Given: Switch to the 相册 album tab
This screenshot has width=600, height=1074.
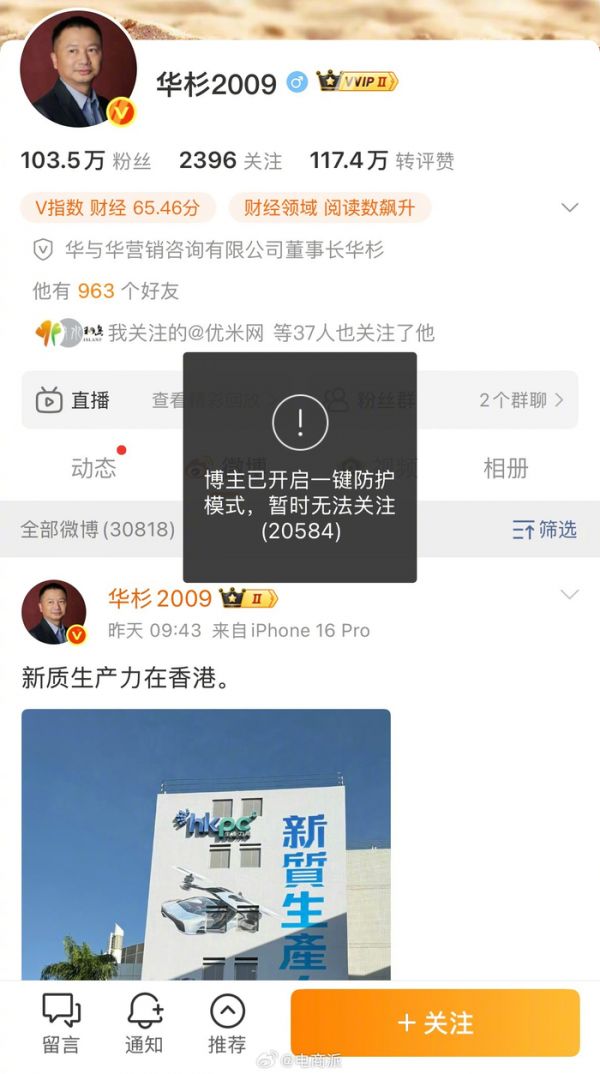Looking at the screenshot, I should click(505, 467).
